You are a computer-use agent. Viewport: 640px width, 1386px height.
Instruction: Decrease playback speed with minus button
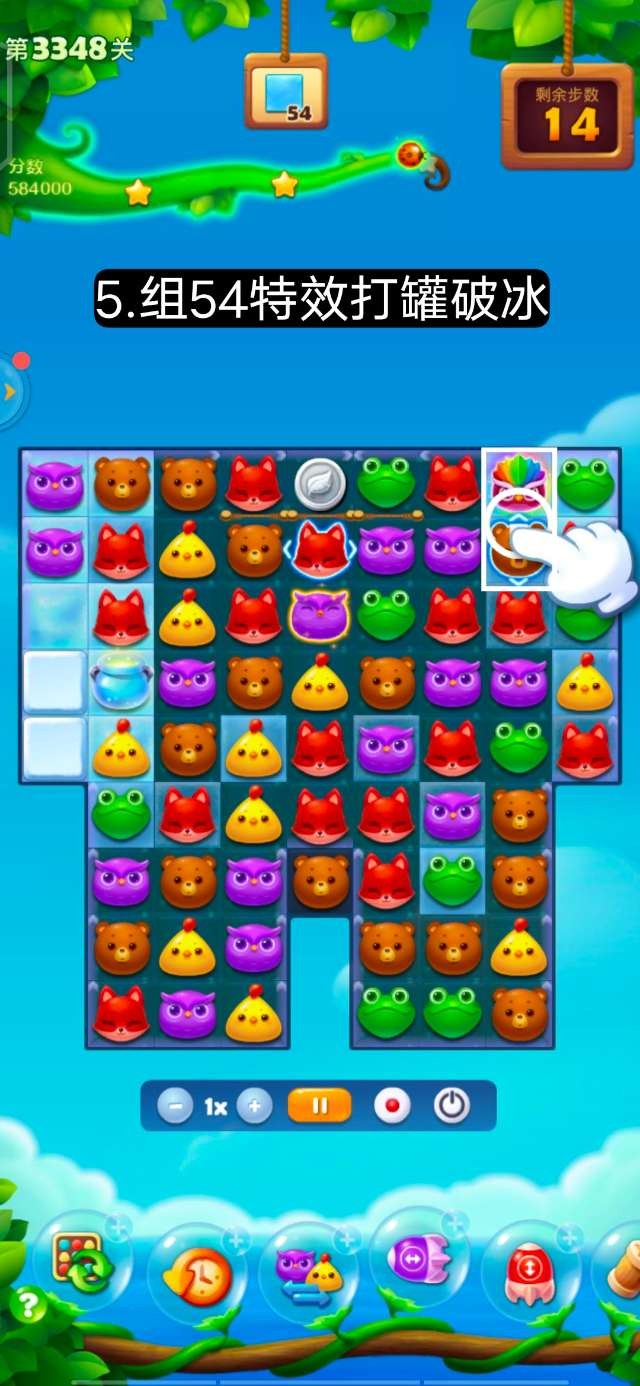(x=175, y=1107)
